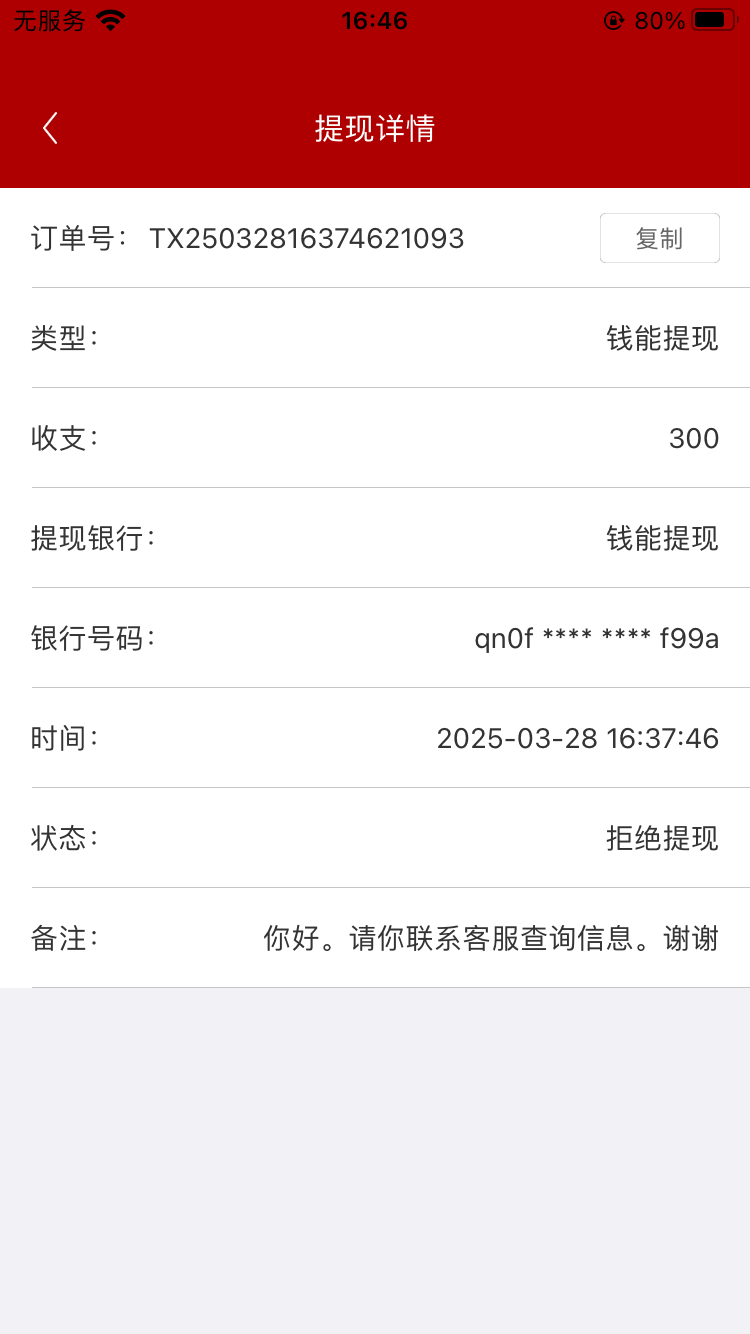The height and width of the screenshot is (1334, 750).
Task: Copy the order number with the 复制 button
Action: pyautogui.click(x=659, y=238)
